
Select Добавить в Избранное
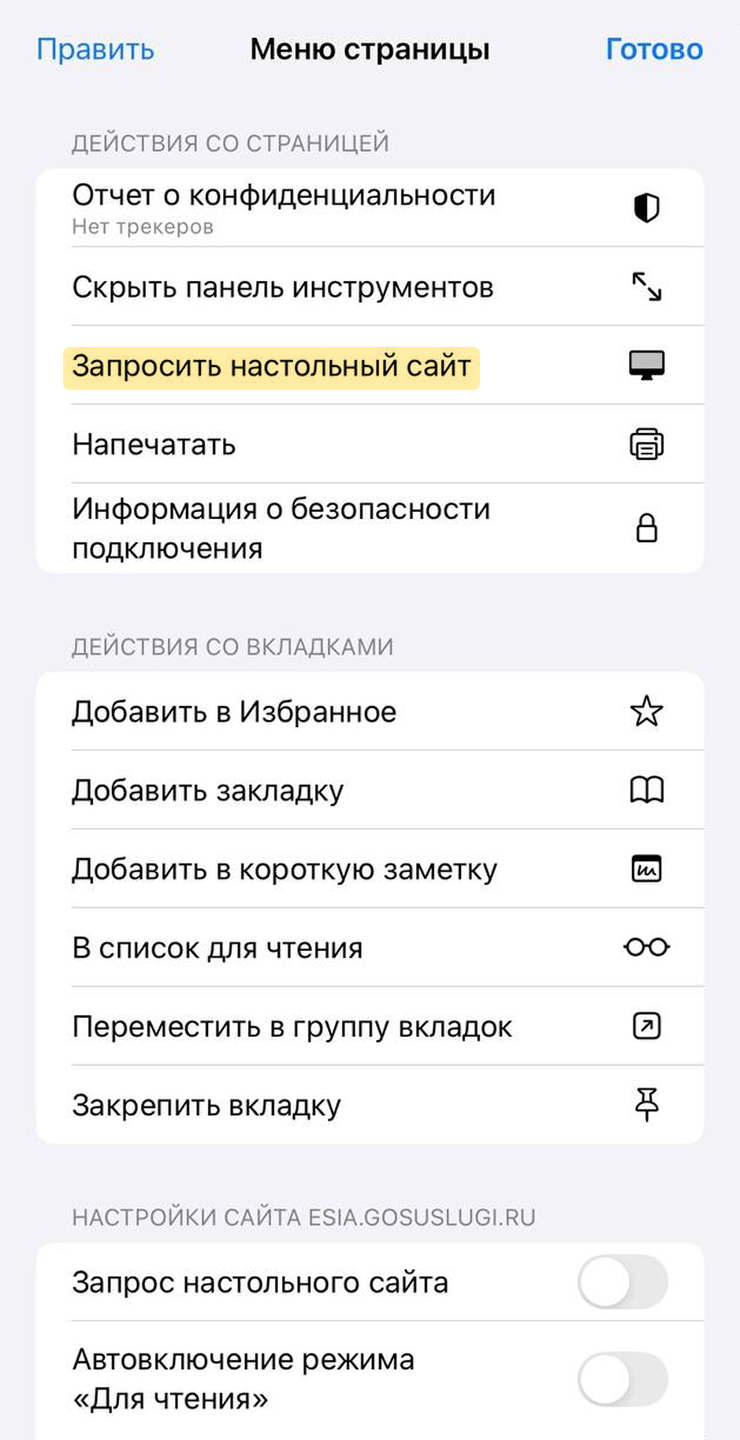coord(370,712)
